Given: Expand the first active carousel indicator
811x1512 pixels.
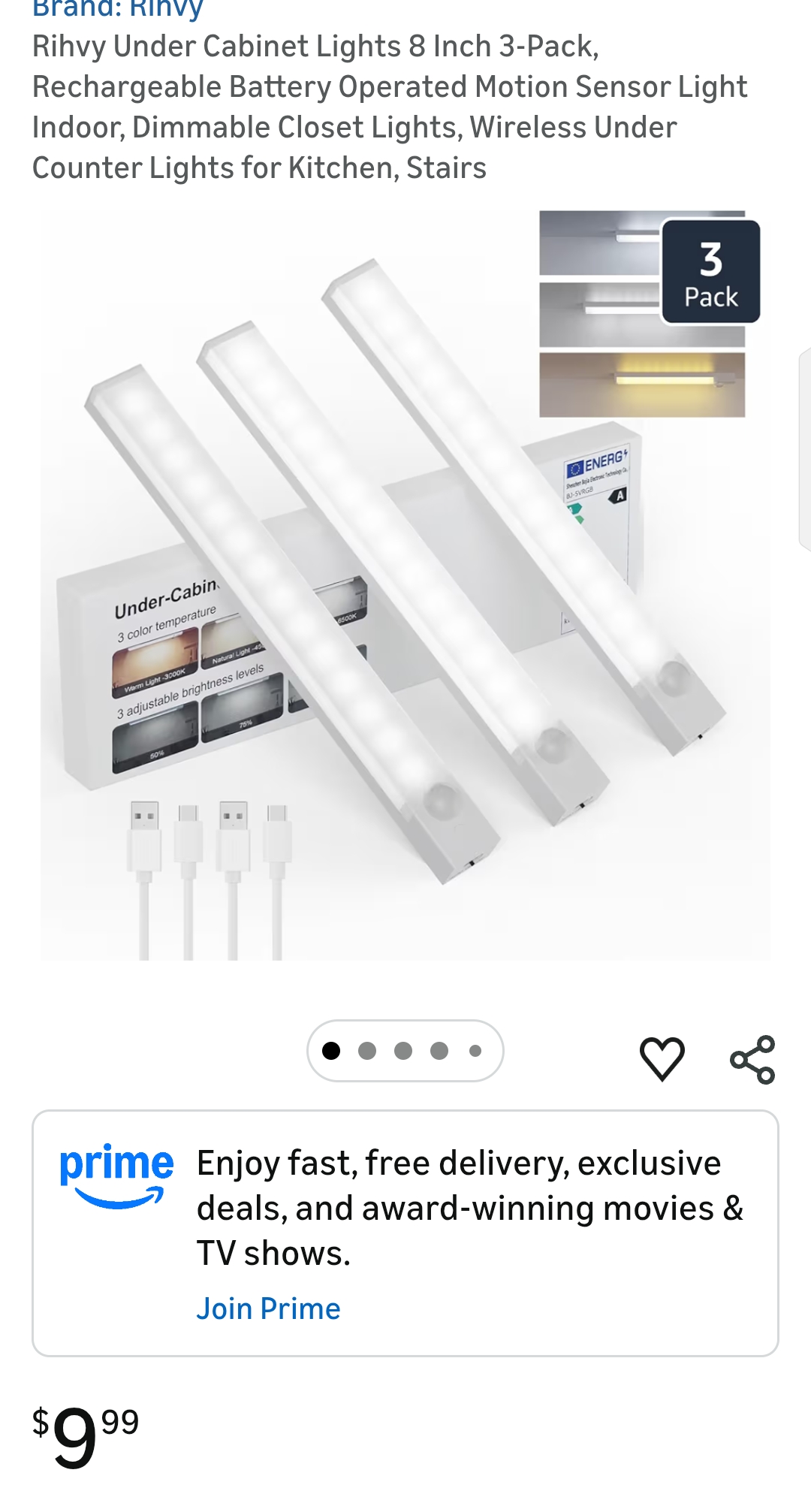Looking at the screenshot, I should (x=331, y=1051).
